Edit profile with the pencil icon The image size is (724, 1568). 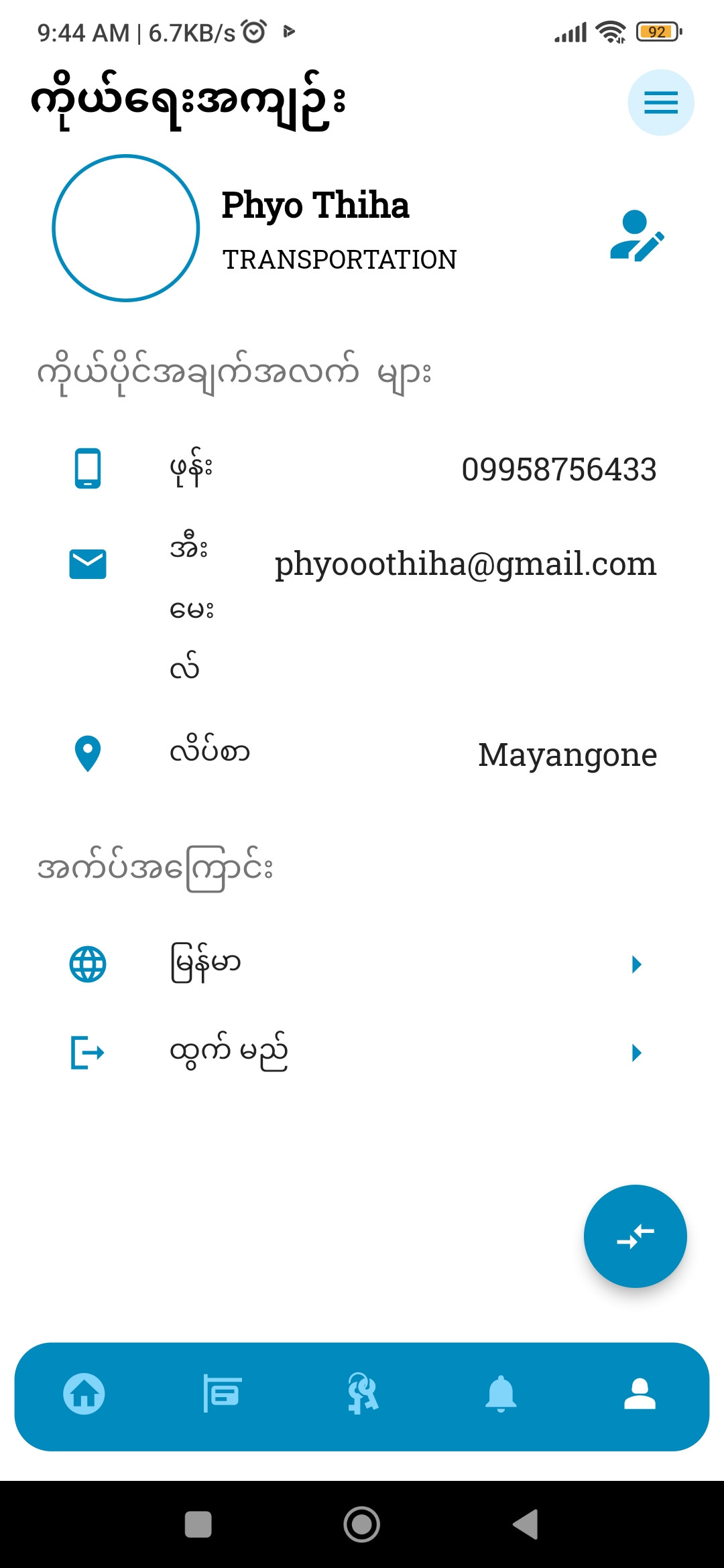point(637,235)
